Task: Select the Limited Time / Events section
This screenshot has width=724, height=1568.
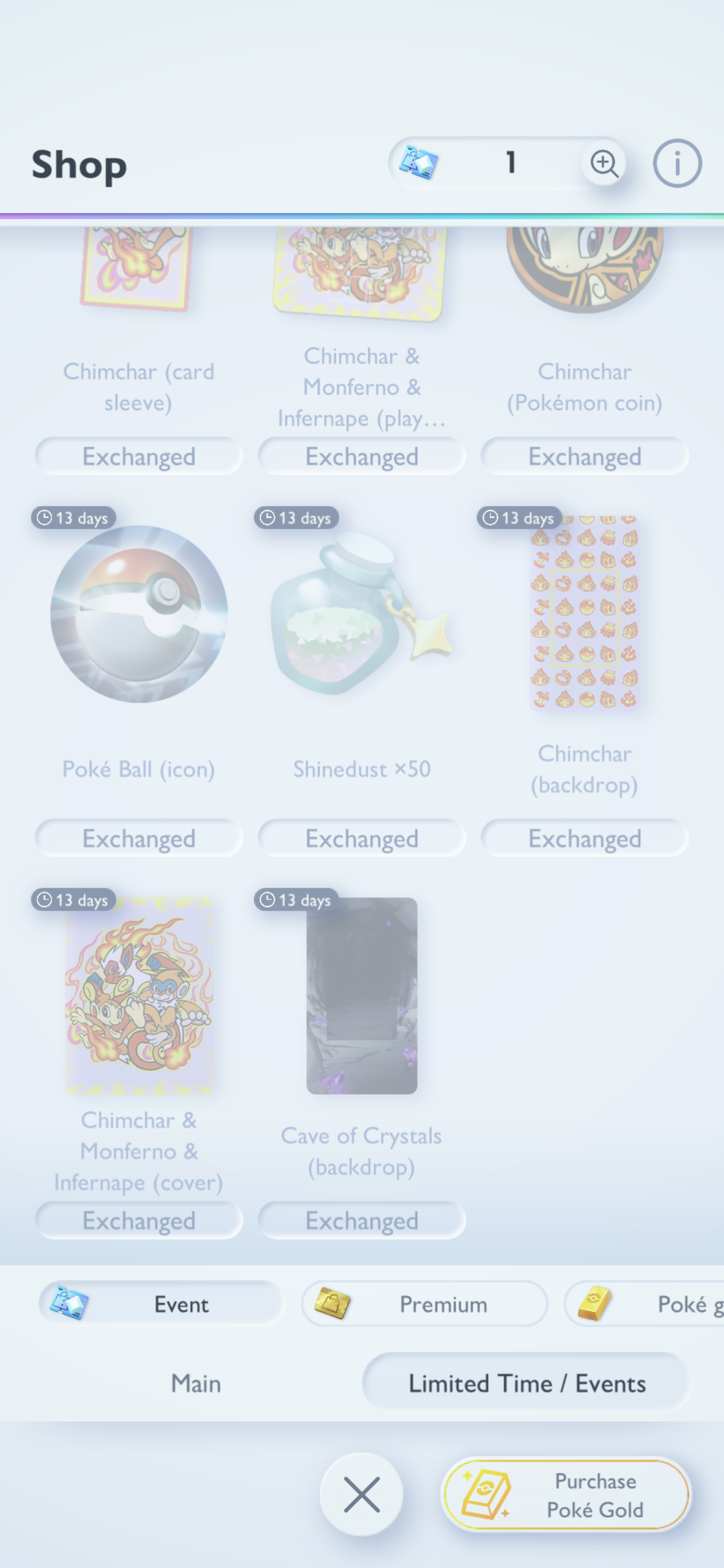Action: [x=526, y=1383]
